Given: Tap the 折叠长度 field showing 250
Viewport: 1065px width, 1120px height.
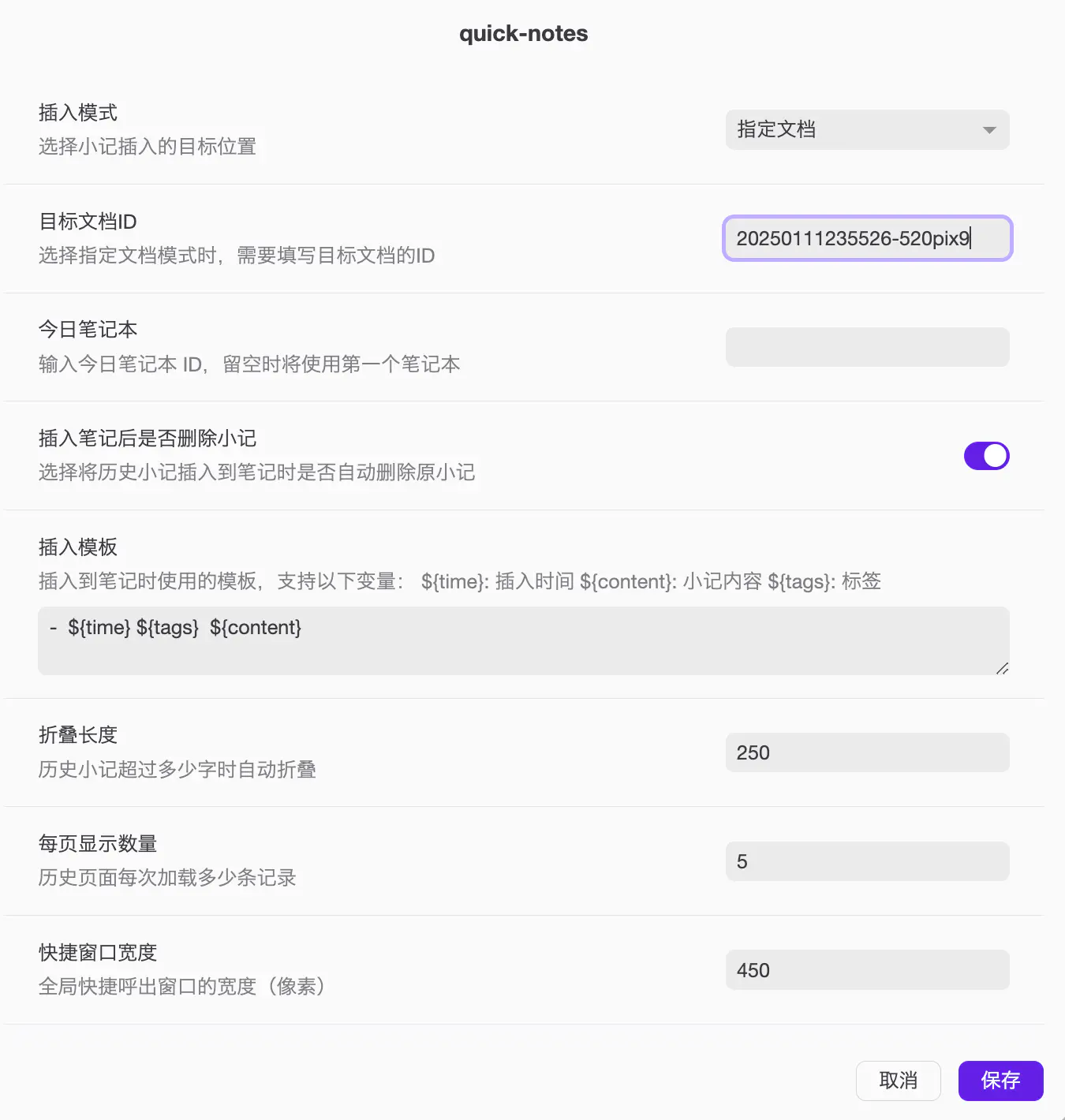Looking at the screenshot, I should (867, 752).
